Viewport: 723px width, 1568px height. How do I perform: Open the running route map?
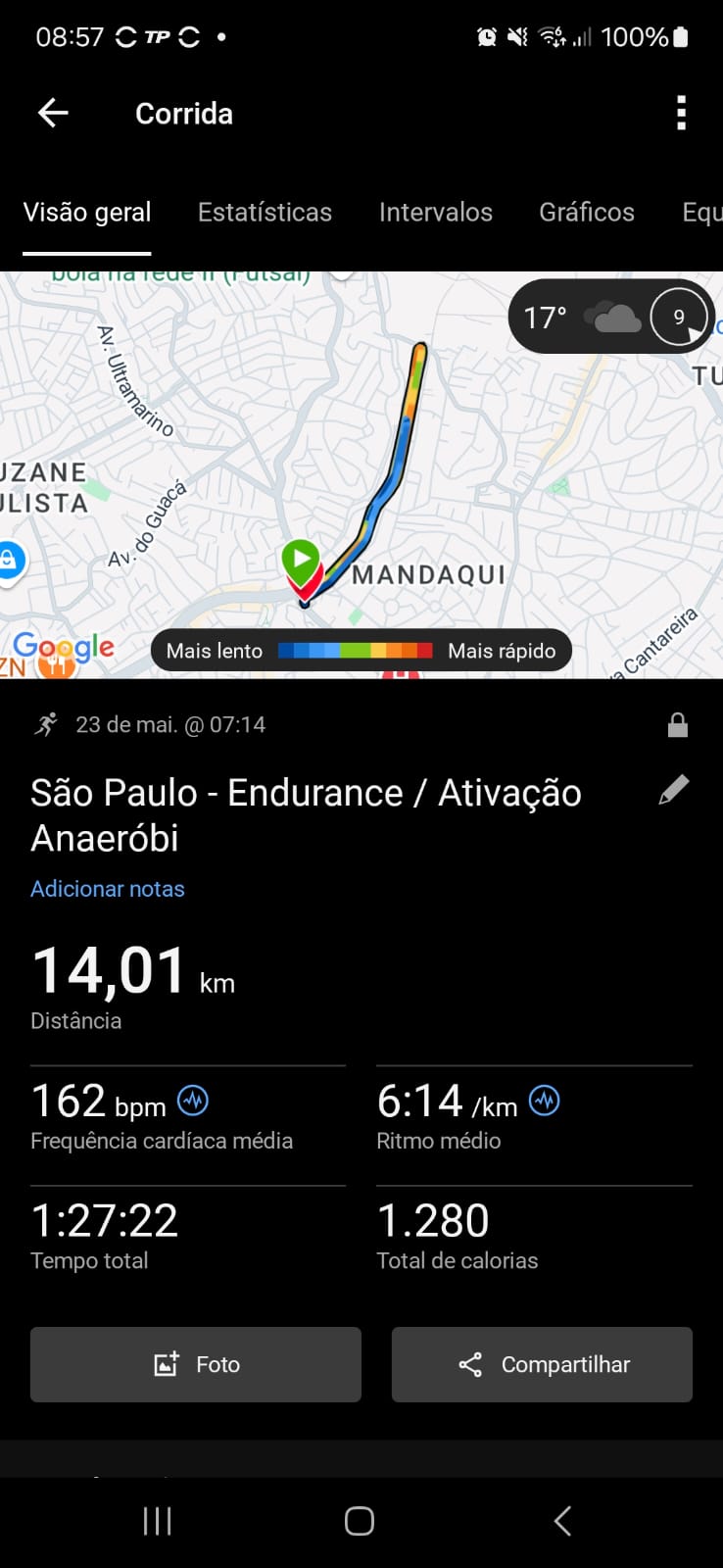(361, 474)
